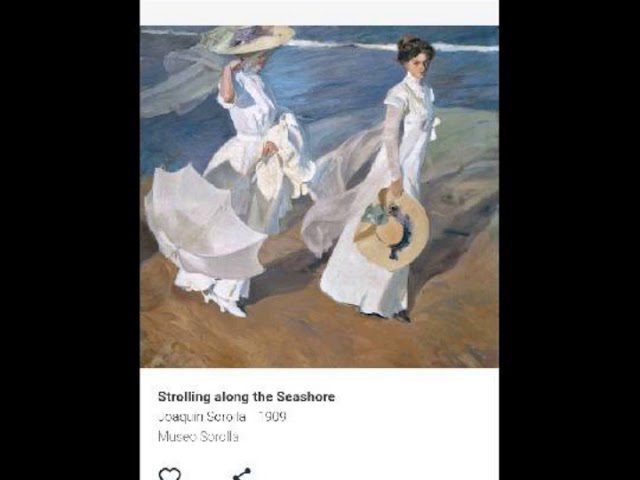640x480 pixels.
Task: Favorite the Strolling along the Seashore artwork
Action: pyautogui.click(x=170, y=474)
